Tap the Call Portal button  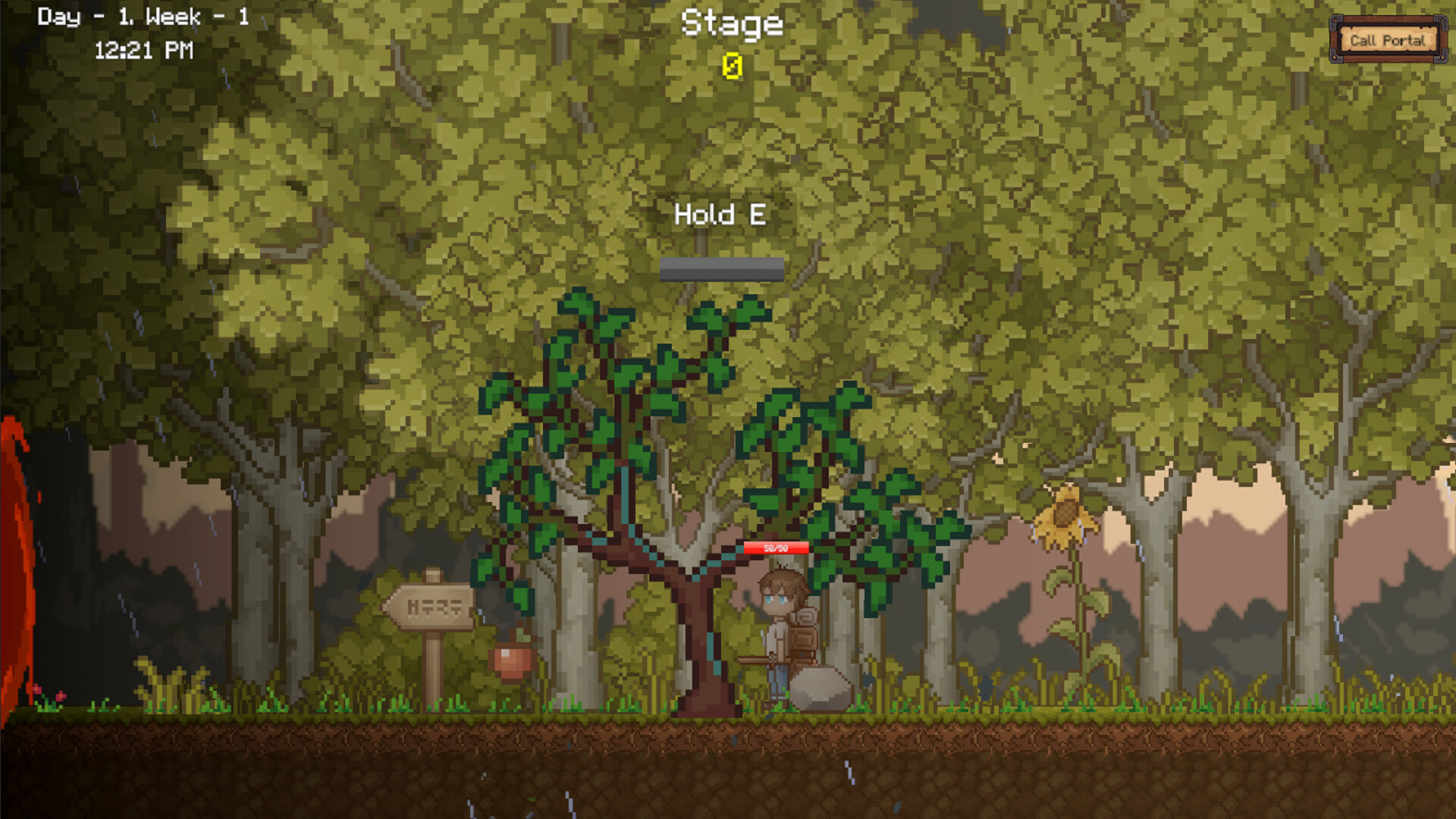[1387, 40]
